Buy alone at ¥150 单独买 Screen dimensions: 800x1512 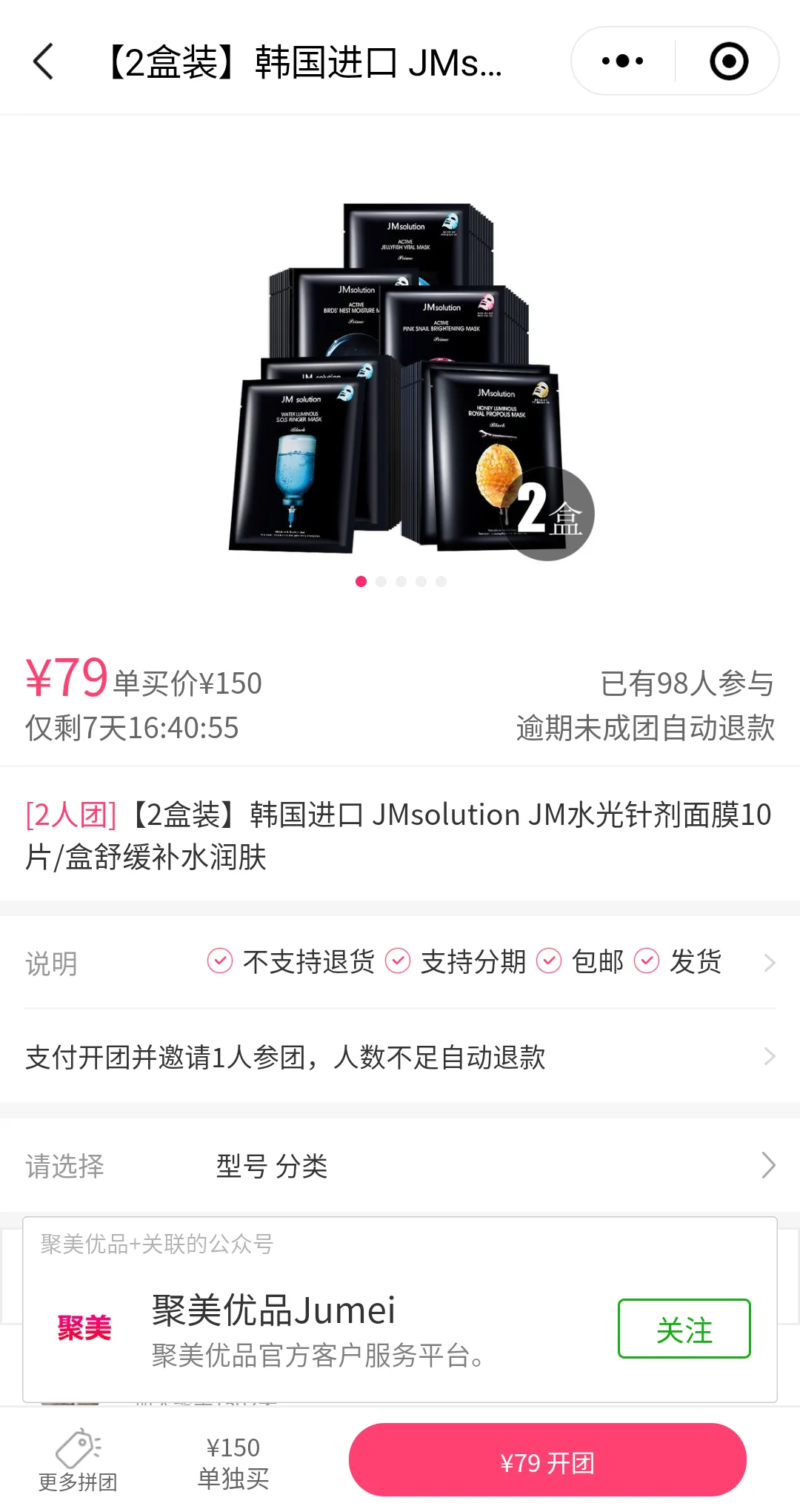click(x=233, y=1462)
